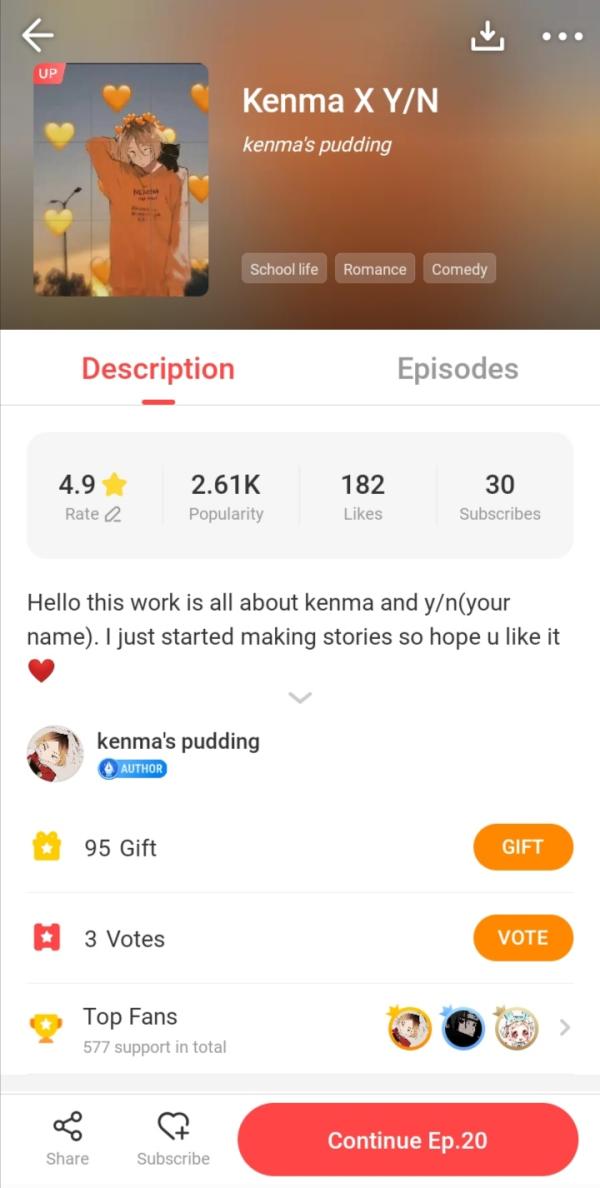Screen dimensions: 600x1188
Task: Rate this story via the Rate pencil
Action: pos(93,514)
